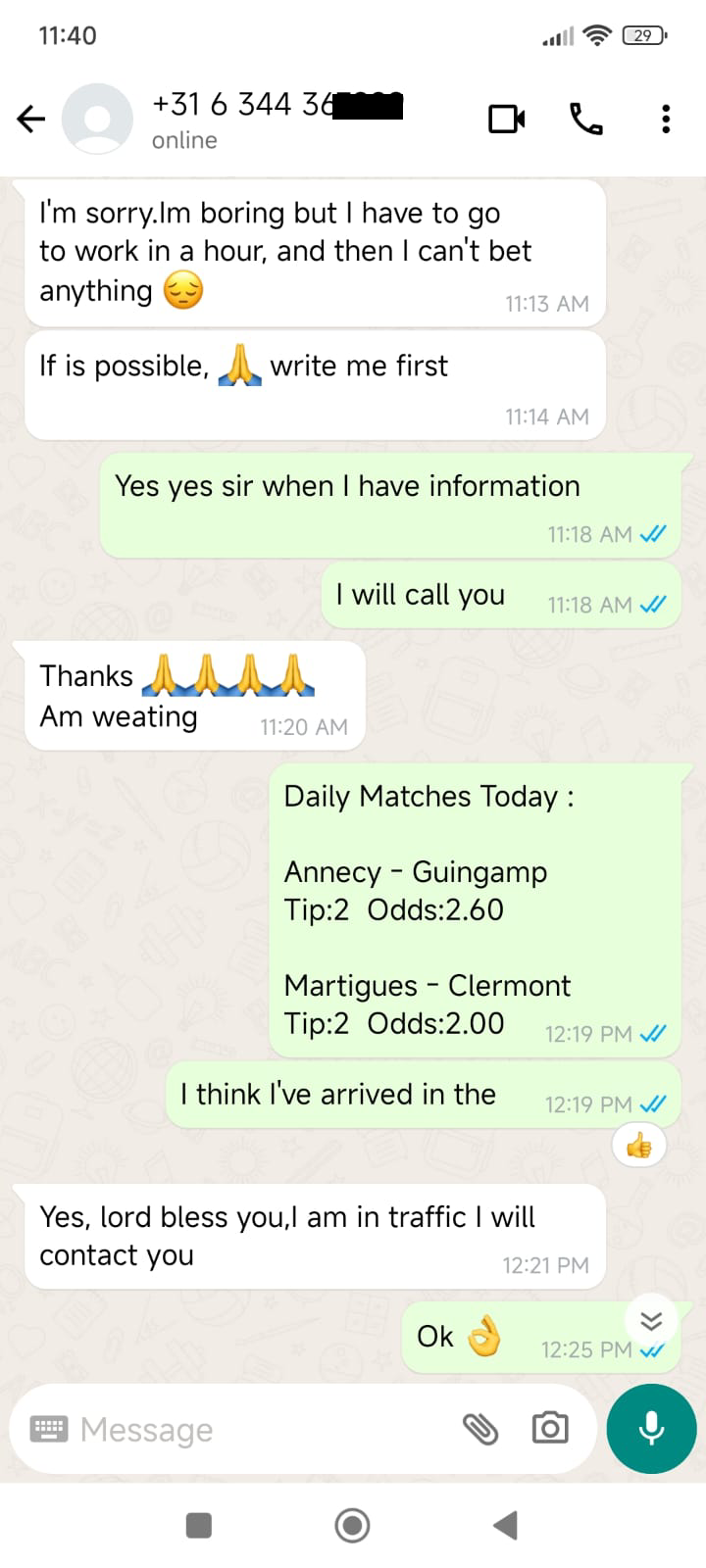The image size is (706, 1568).
Task: Open the camera from the message bar
Action: pos(549,1429)
